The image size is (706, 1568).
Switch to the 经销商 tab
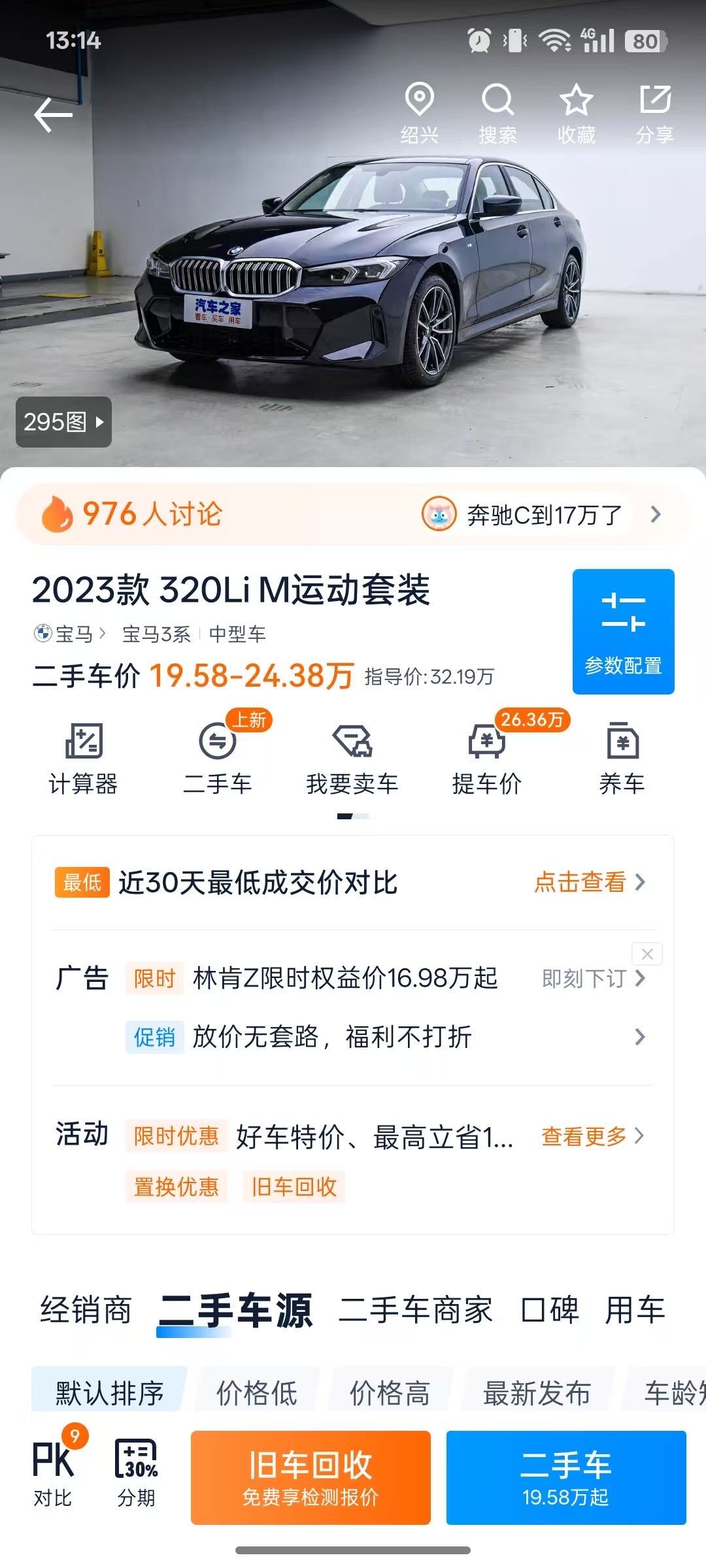86,1310
